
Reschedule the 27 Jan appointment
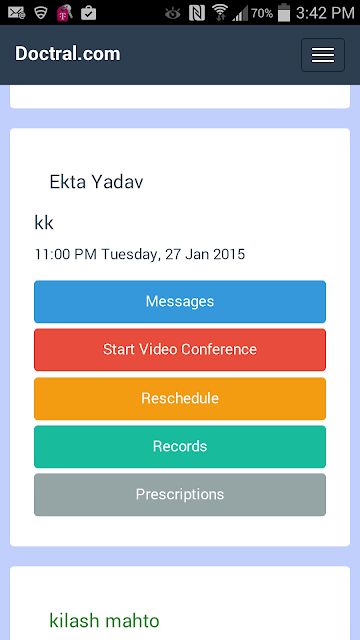tap(180, 398)
